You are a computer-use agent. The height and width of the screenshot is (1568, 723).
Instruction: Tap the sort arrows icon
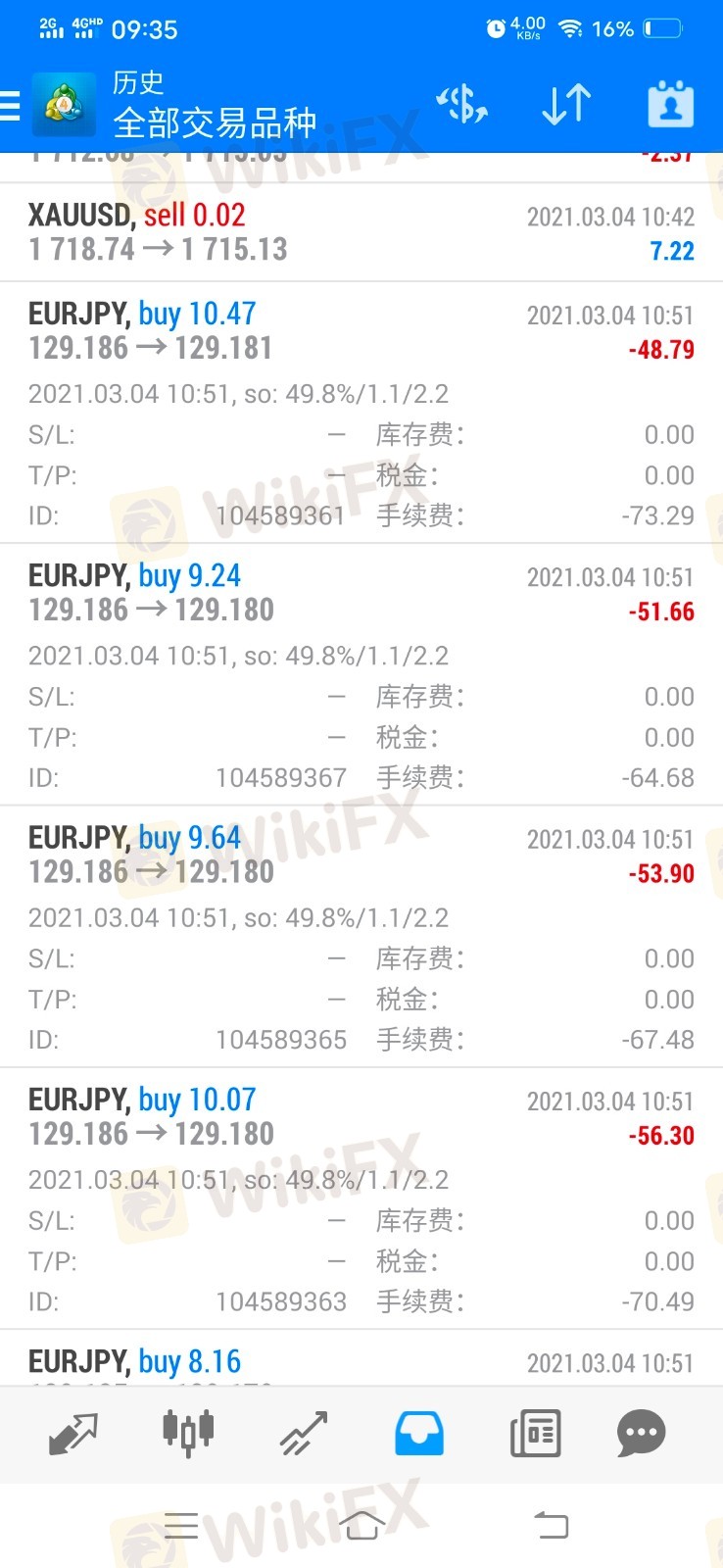point(566,105)
